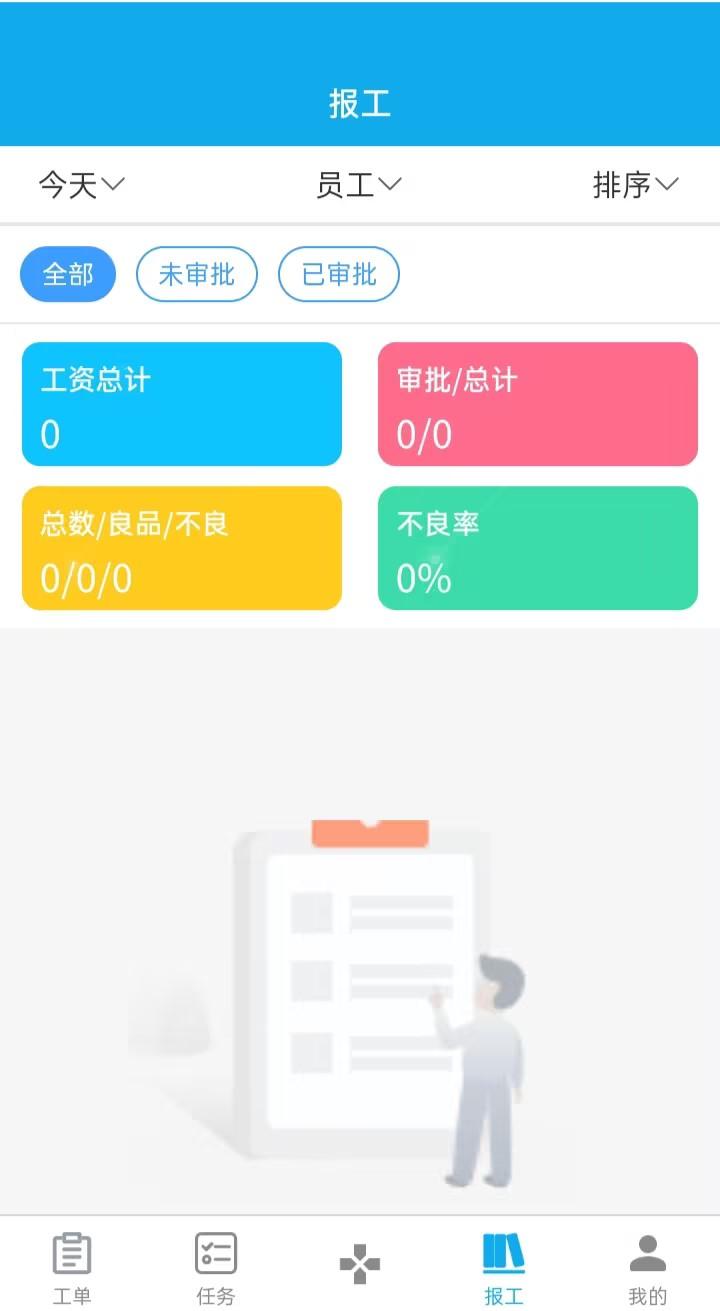Open the 员工 employee filter dropdown

[x=358, y=185]
